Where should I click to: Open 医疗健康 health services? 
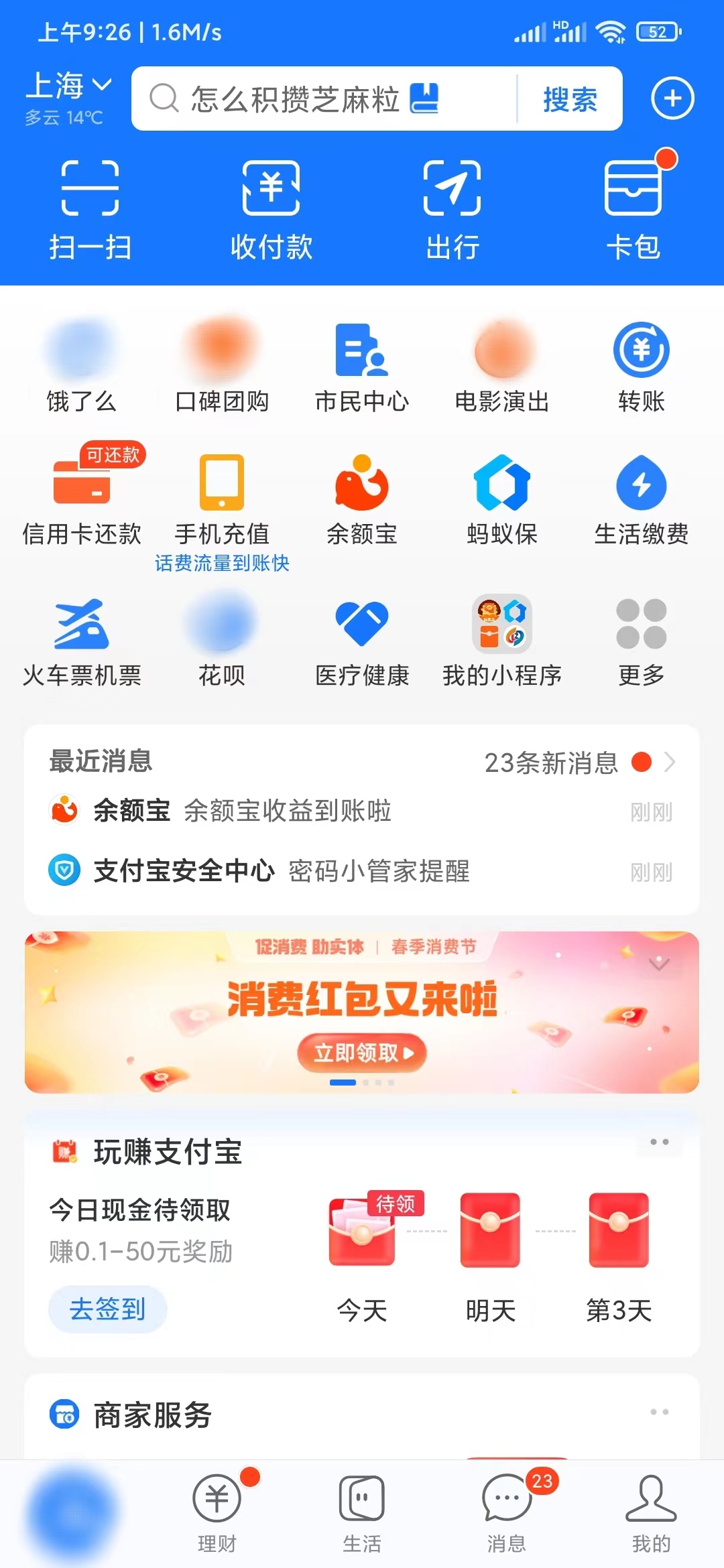pyautogui.click(x=362, y=640)
